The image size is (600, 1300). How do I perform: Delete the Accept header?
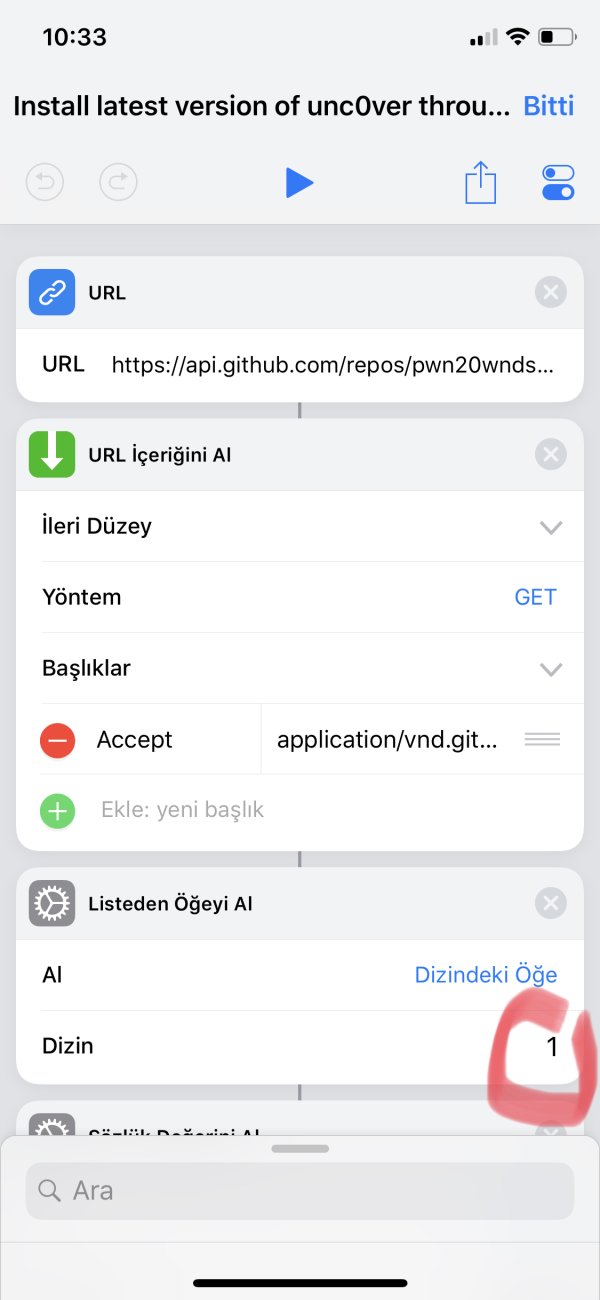(x=58, y=740)
